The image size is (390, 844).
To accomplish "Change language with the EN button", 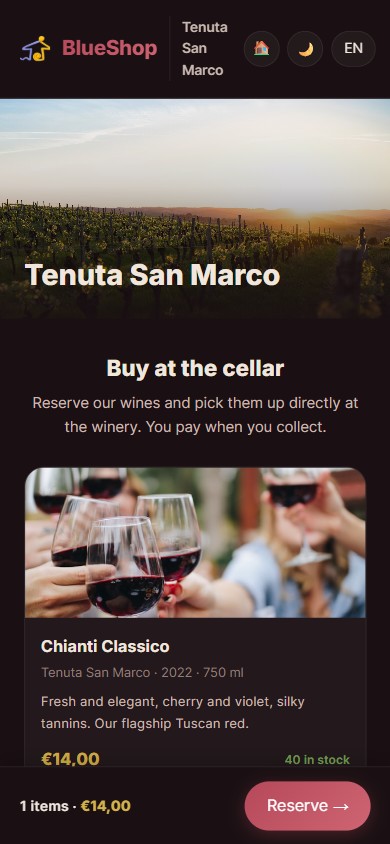I will 353,48.
